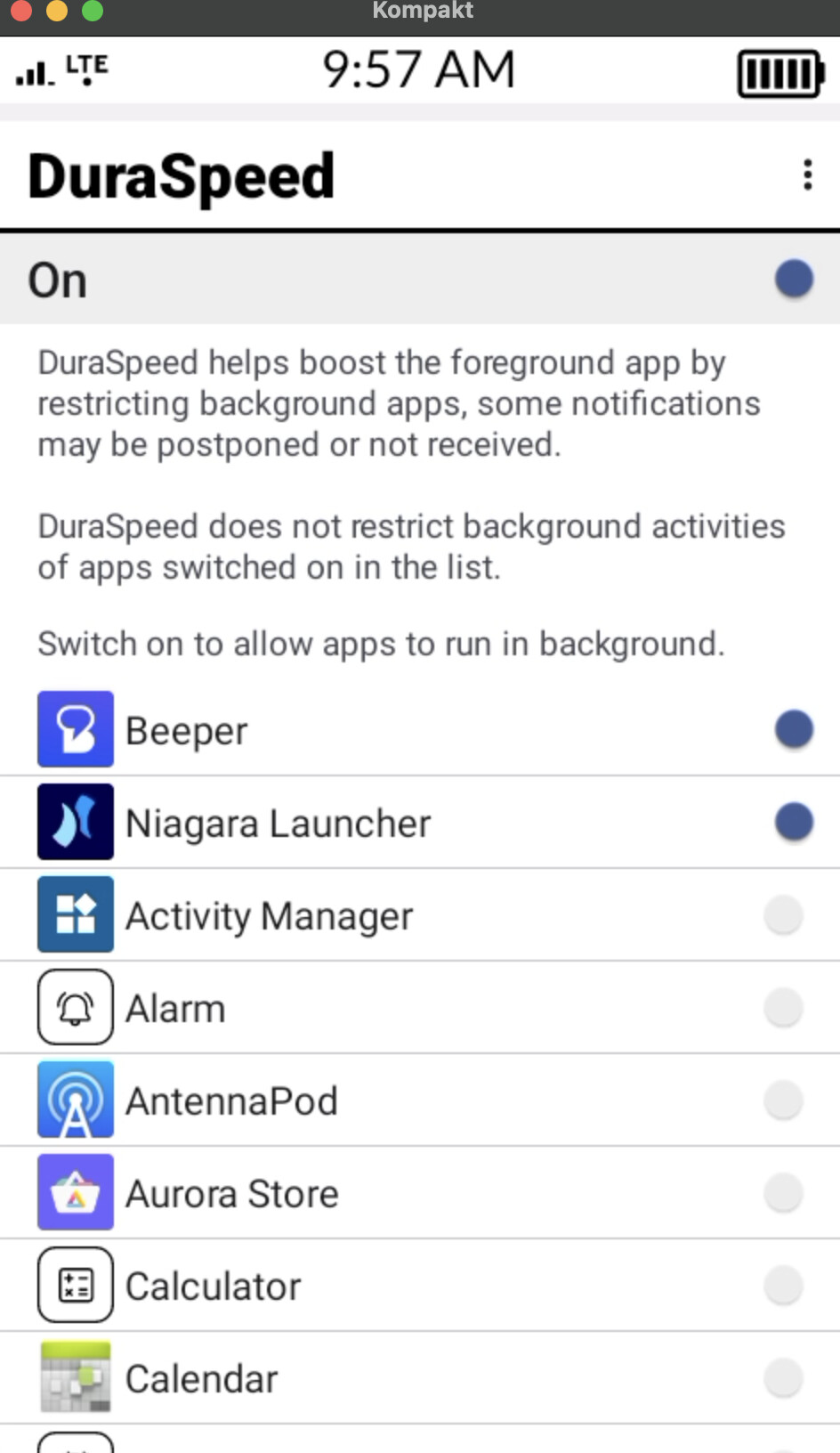Open the three-dot overflow menu
The width and height of the screenshot is (840, 1453).
pyautogui.click(x=807, y=175)
